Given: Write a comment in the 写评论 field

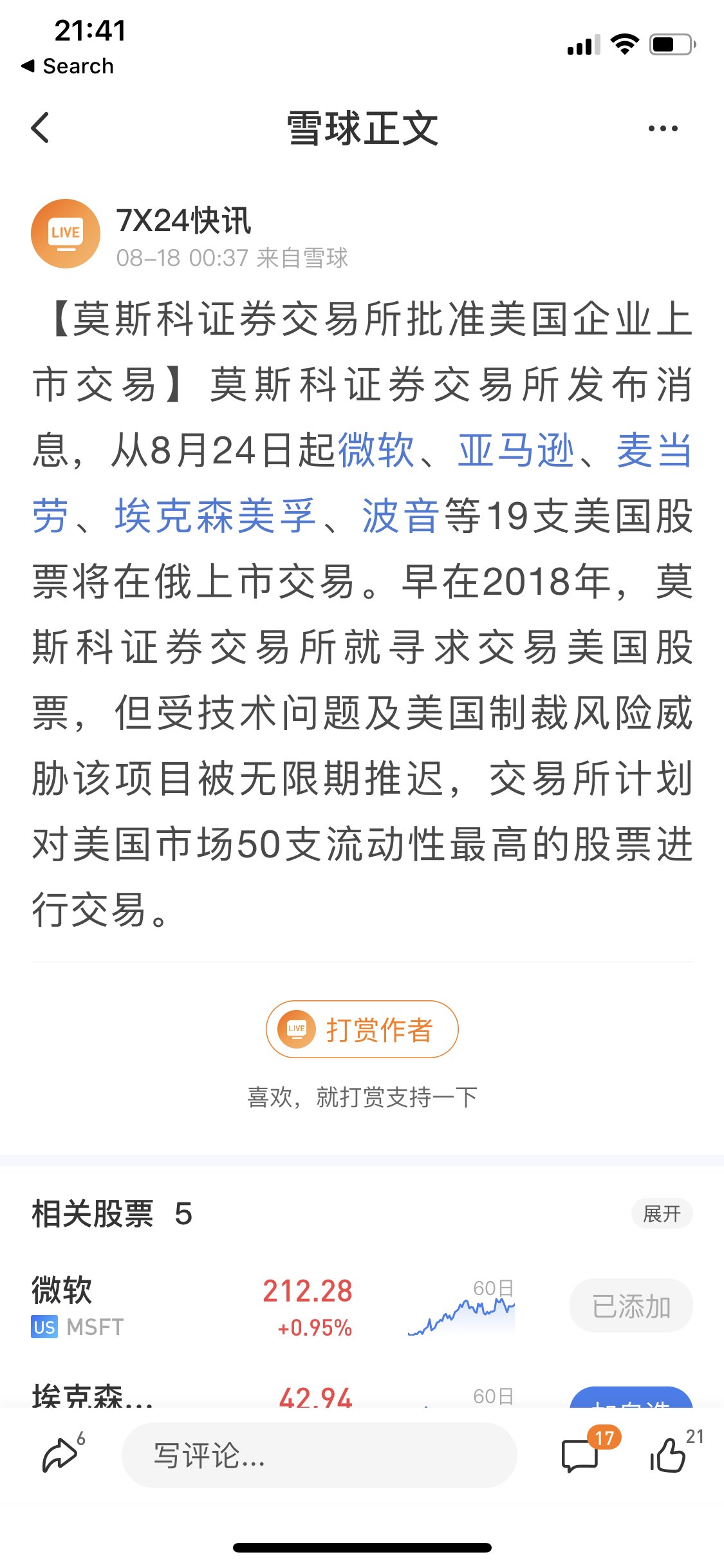Looking at the screenshot, I should click(x=319, y=1455).
